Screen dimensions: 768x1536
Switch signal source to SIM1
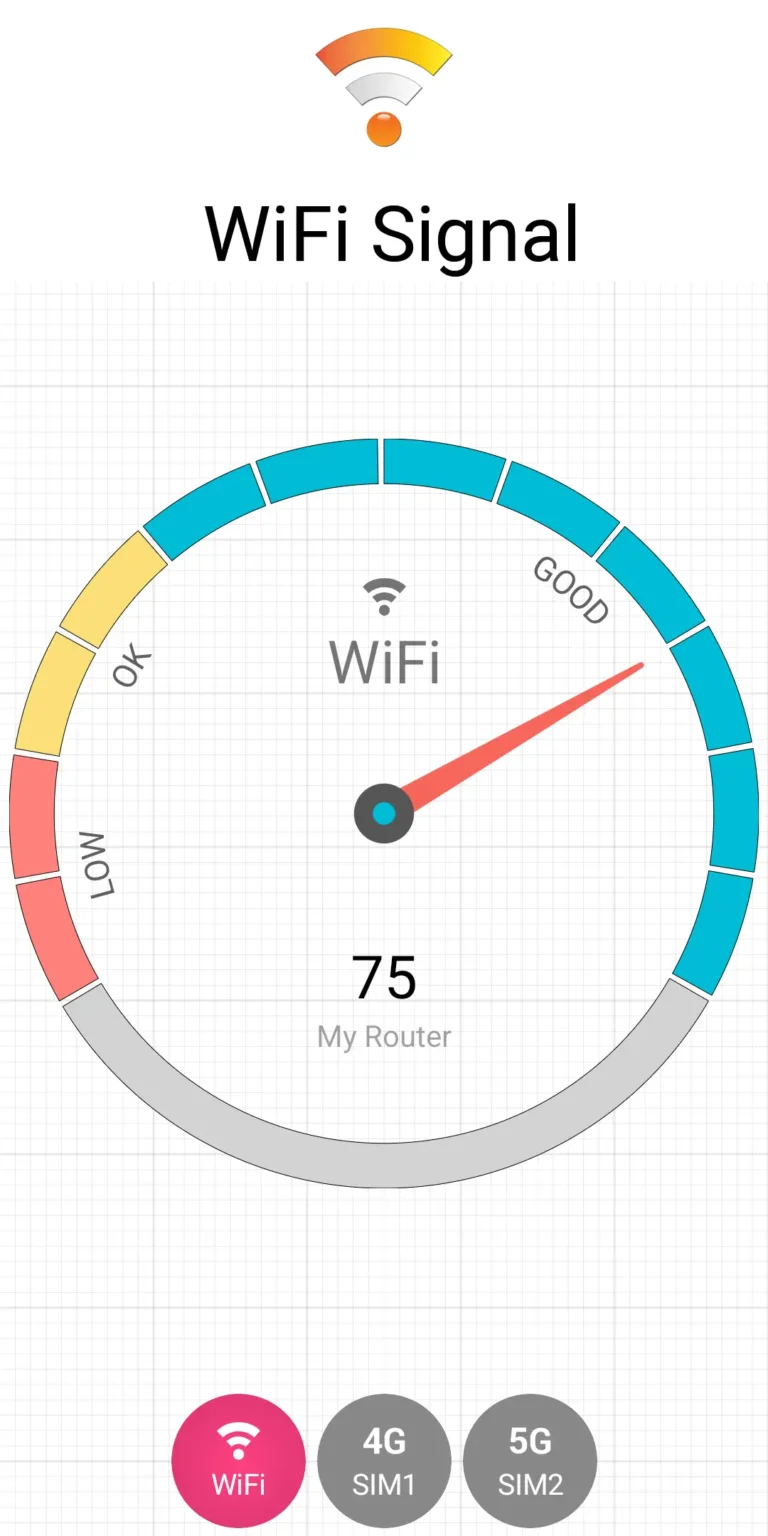tap(384, 1459)
